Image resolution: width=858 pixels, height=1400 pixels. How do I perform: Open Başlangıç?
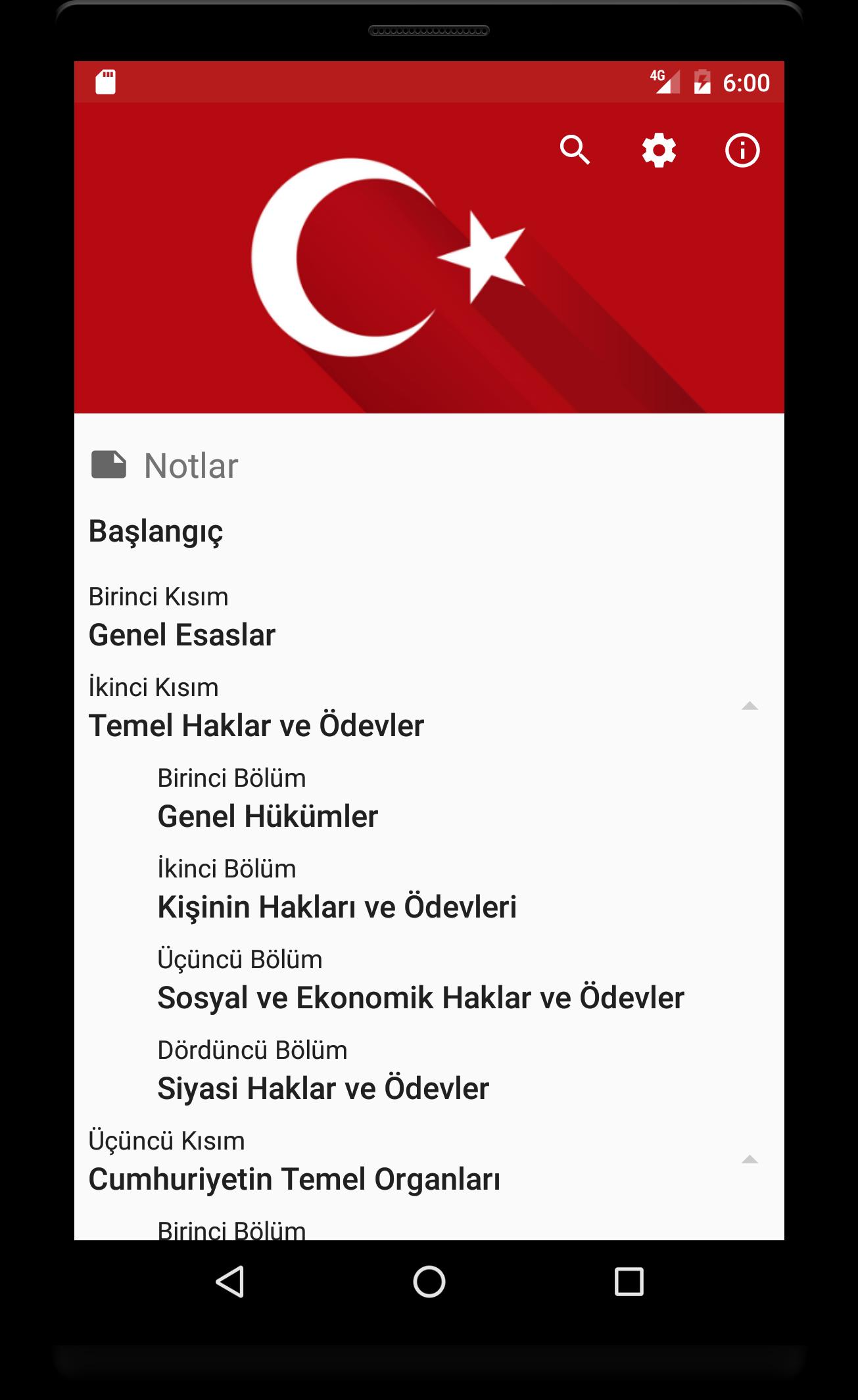156,531
